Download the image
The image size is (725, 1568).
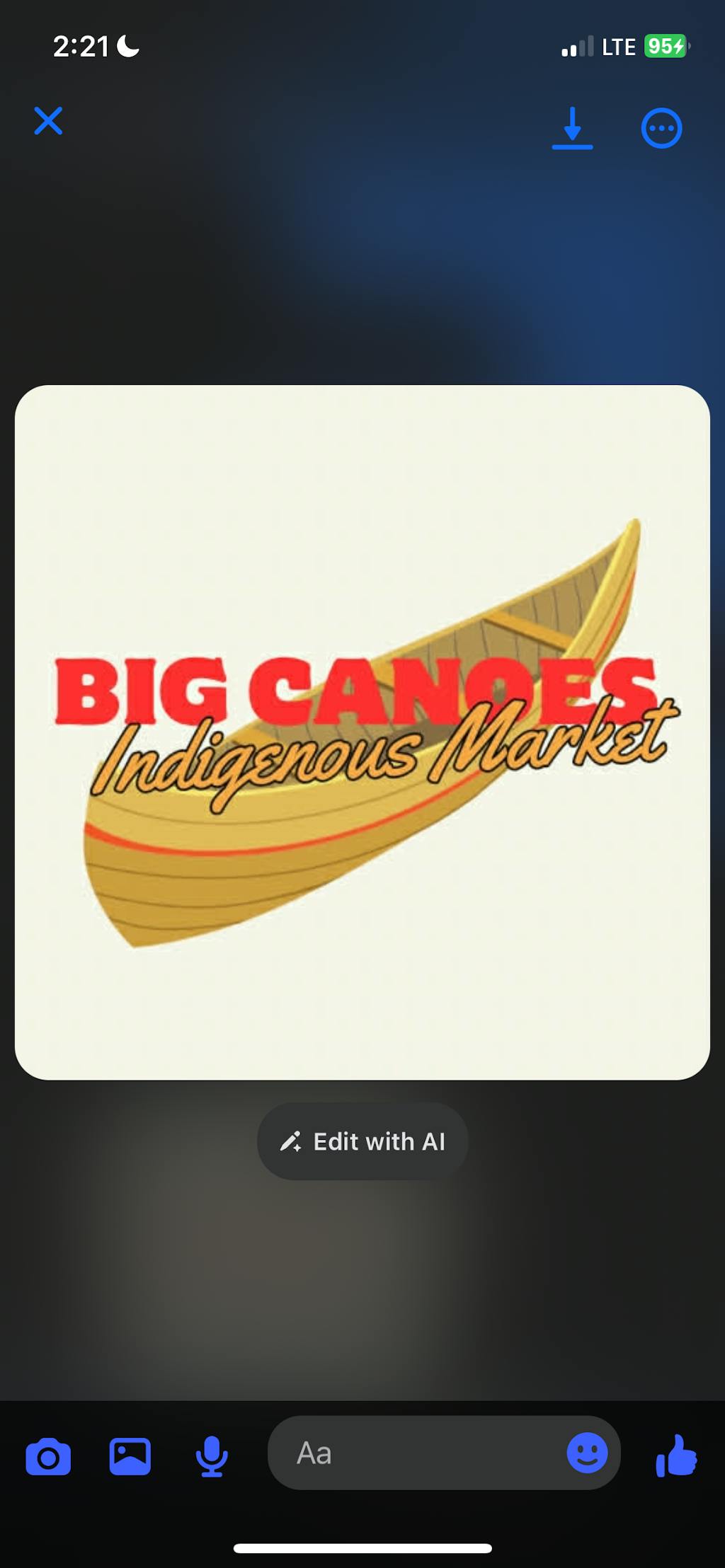572,129
